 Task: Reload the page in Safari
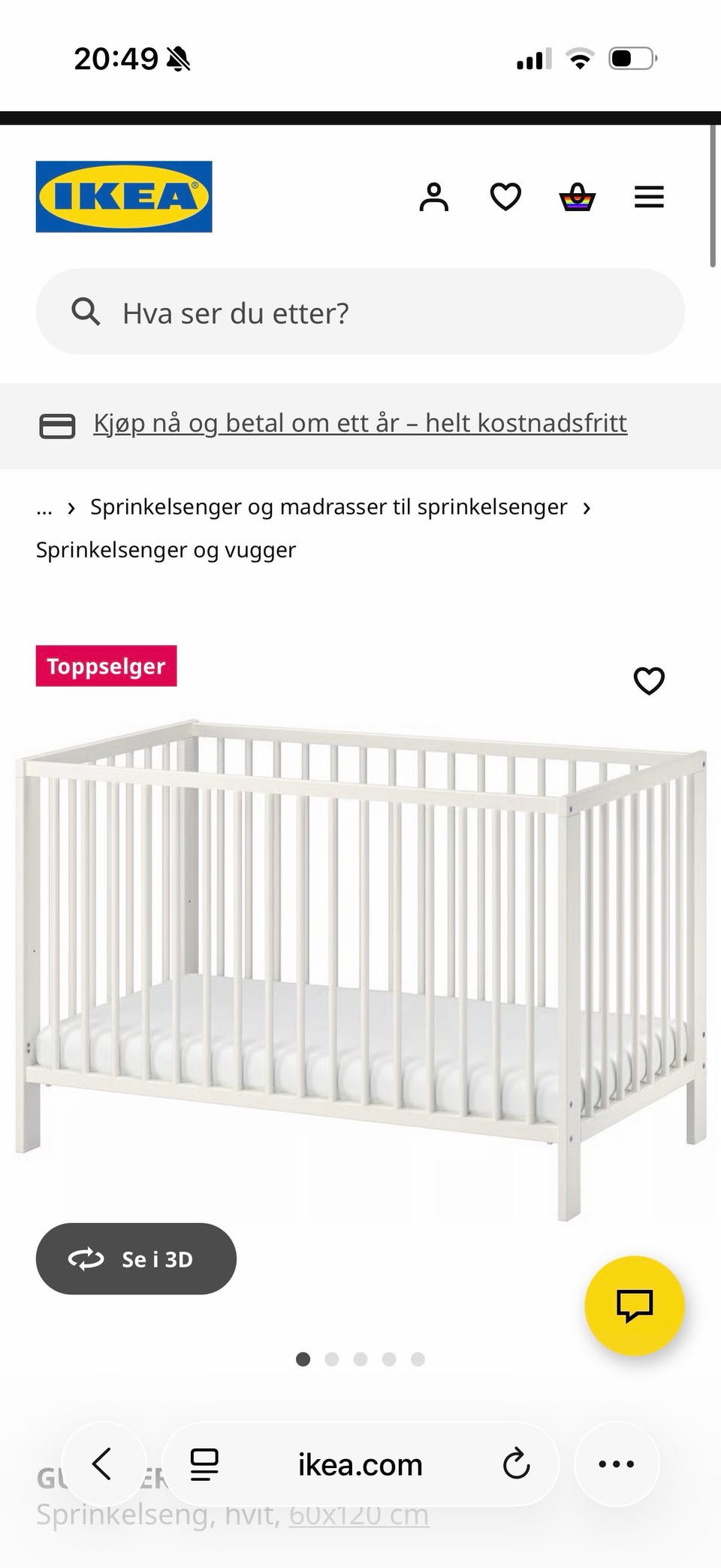coord(516,1464)
